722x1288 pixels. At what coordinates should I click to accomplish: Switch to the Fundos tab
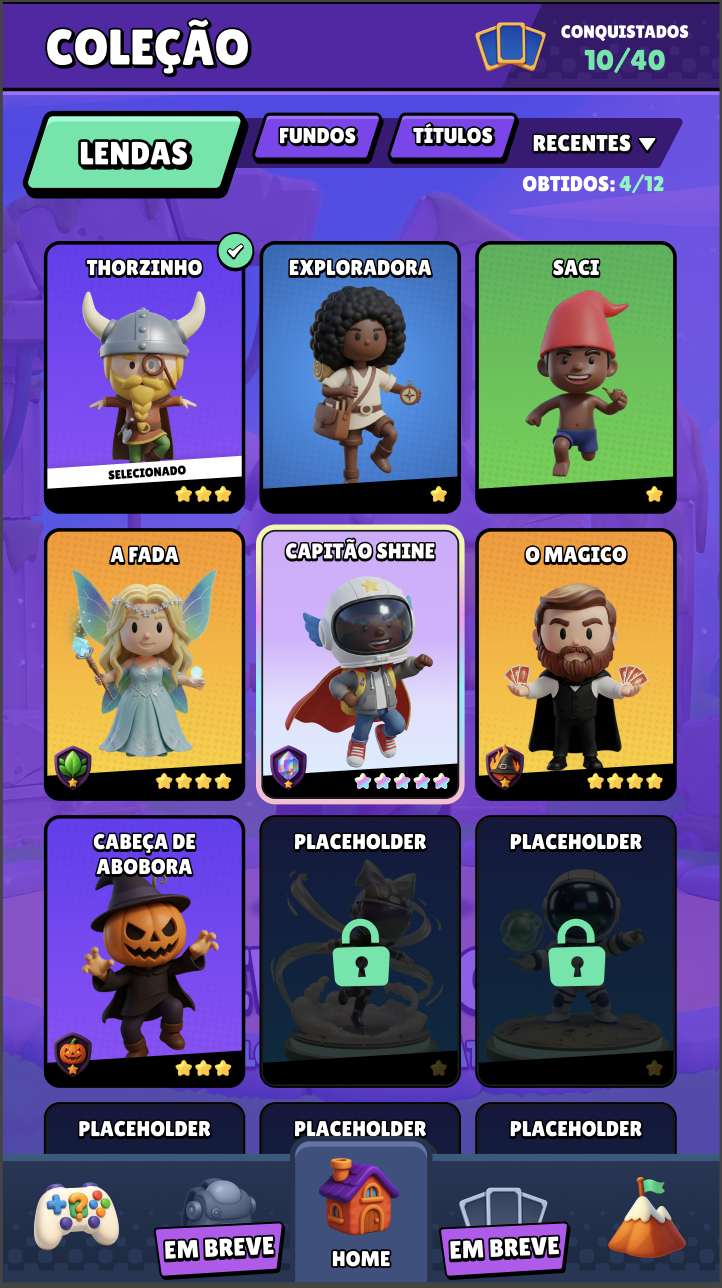(317, 137)
